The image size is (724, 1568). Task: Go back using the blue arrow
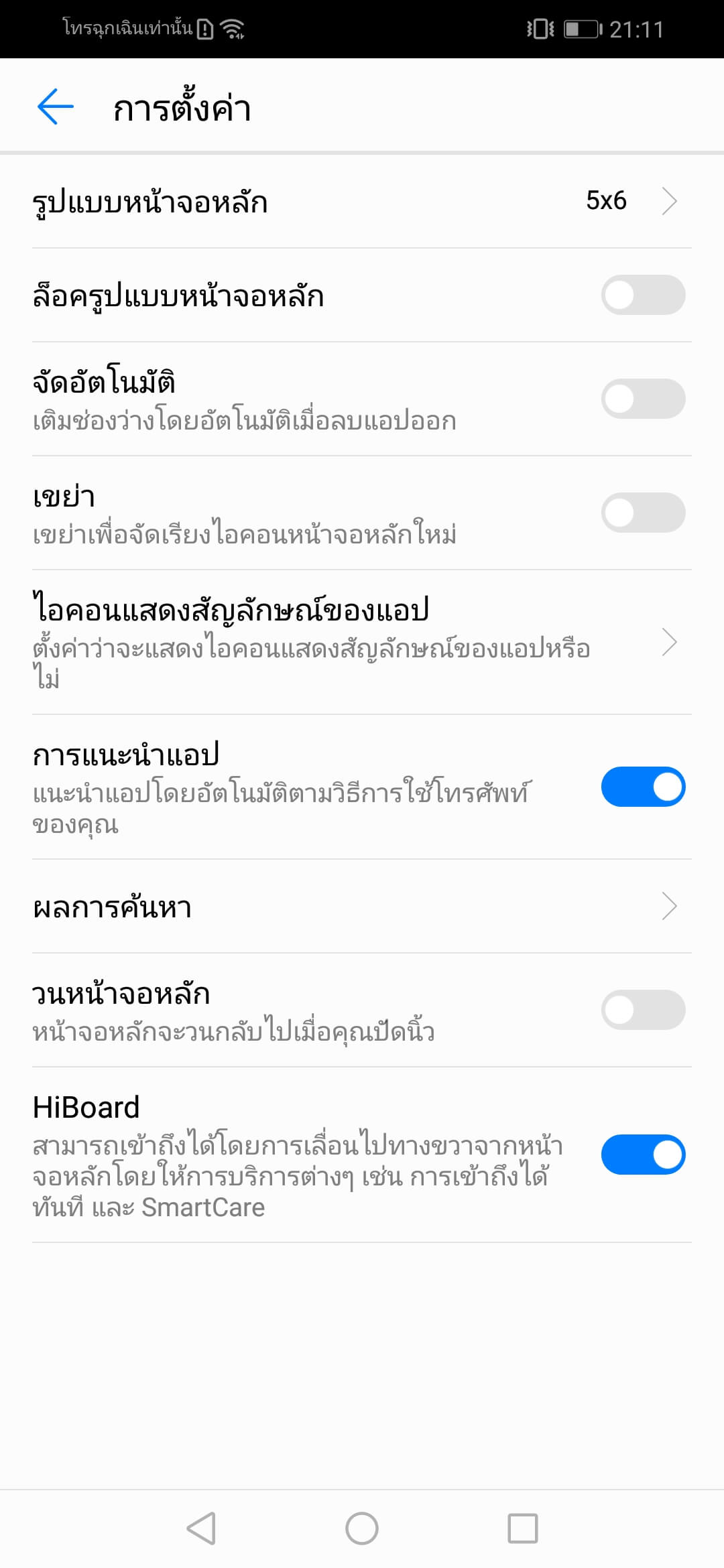click(55, 107)
